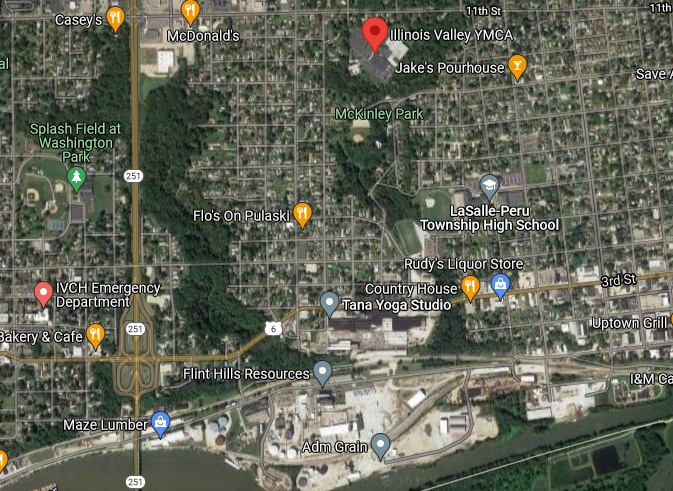Select the Maze Lumber shopping pin
The height and width of the screenshot is (491, 673).
(160, 424)
